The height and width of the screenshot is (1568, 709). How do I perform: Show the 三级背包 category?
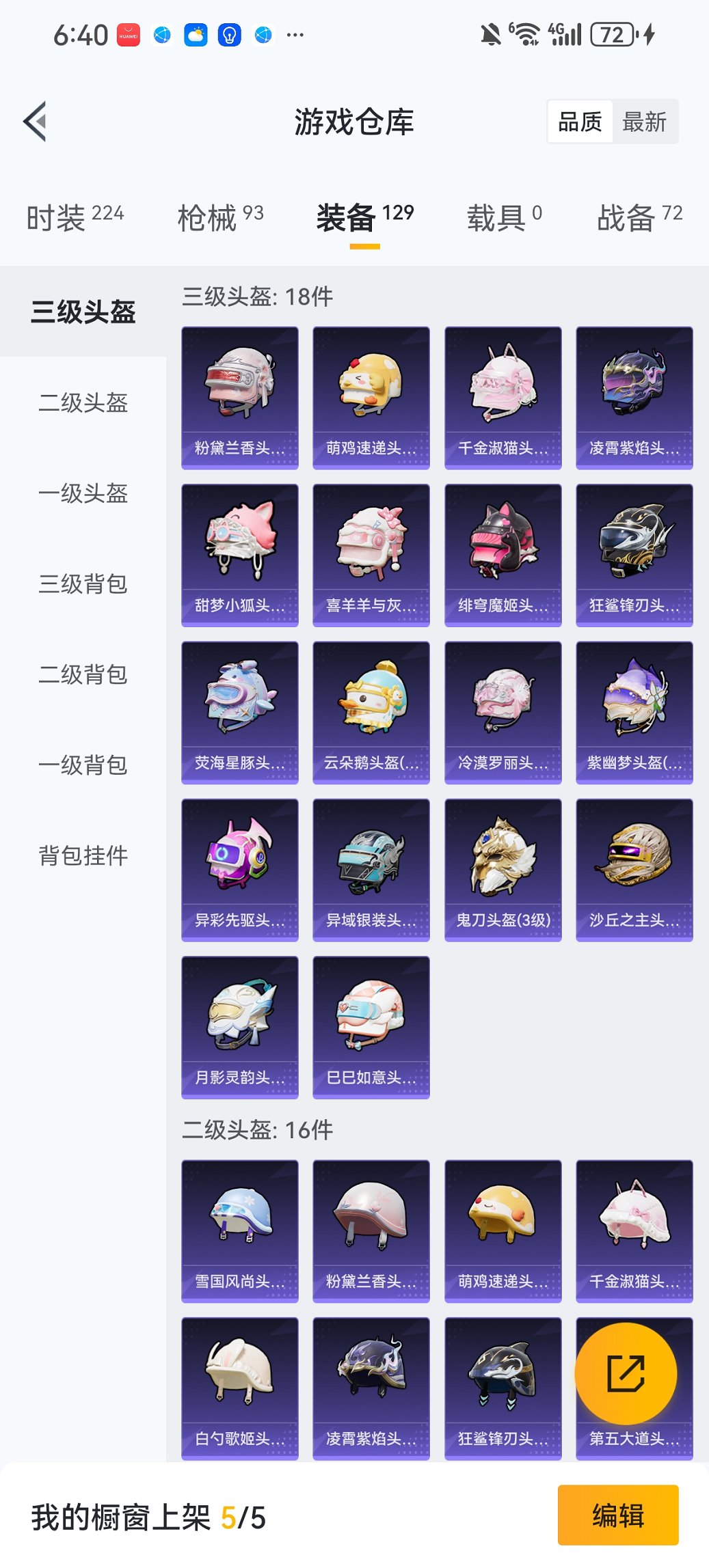pos(83,584)
